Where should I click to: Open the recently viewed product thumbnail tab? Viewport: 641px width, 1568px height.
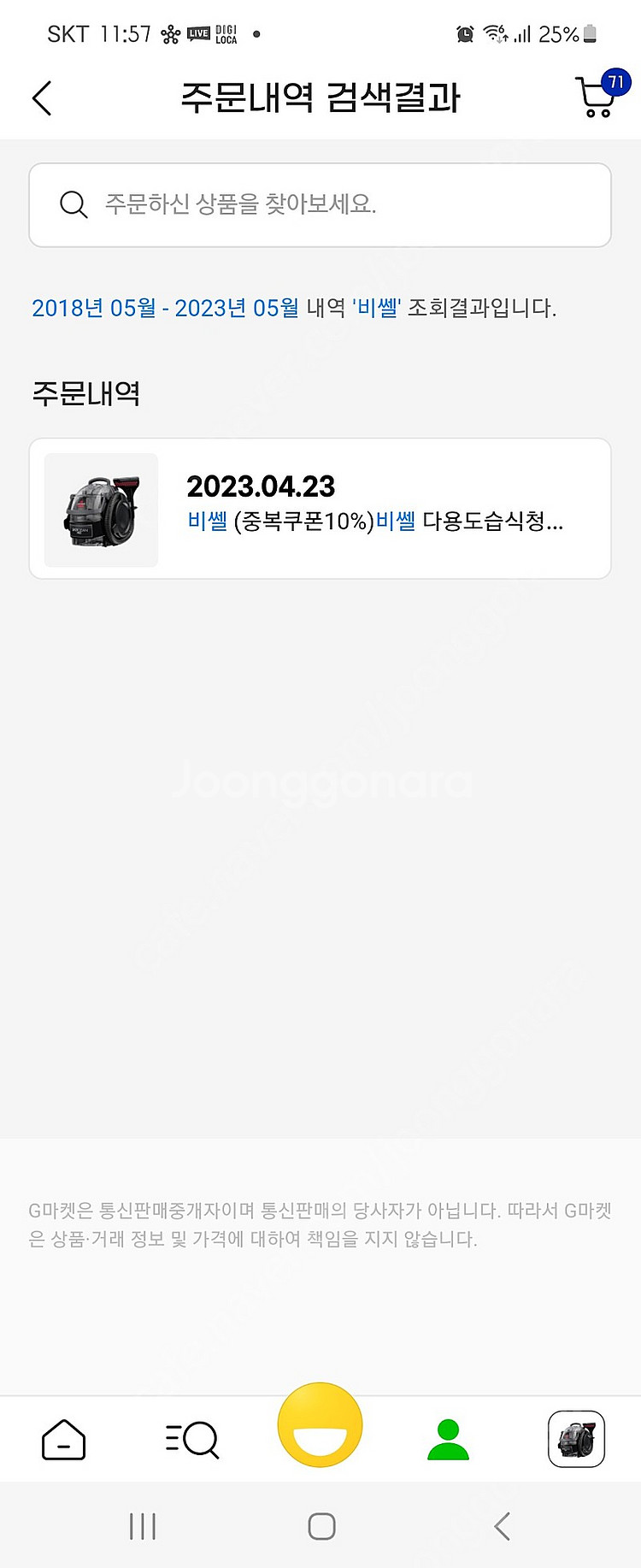click(576, 1440)
